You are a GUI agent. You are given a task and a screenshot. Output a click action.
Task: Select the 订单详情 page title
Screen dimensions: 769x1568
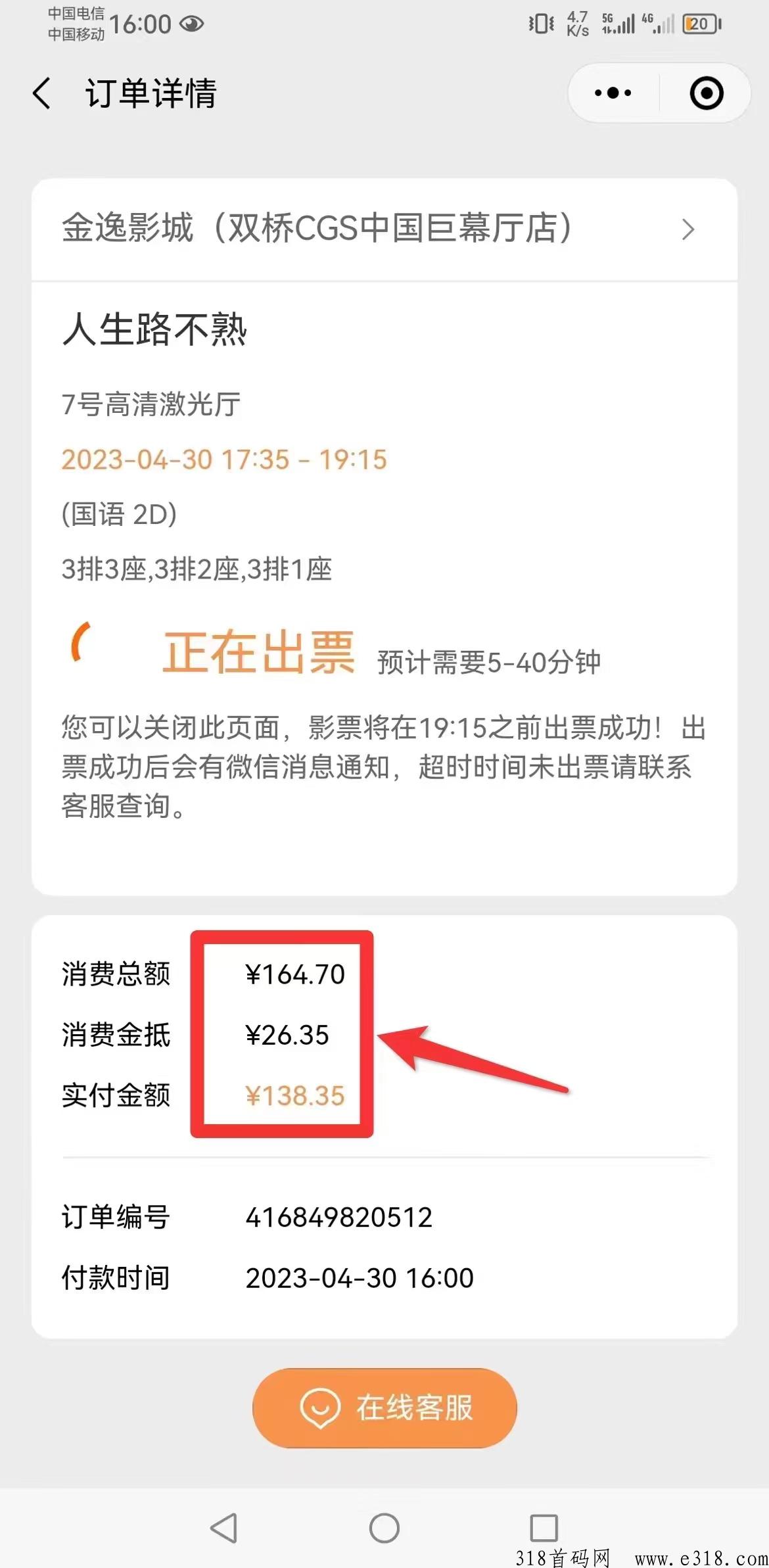(152, 93)
